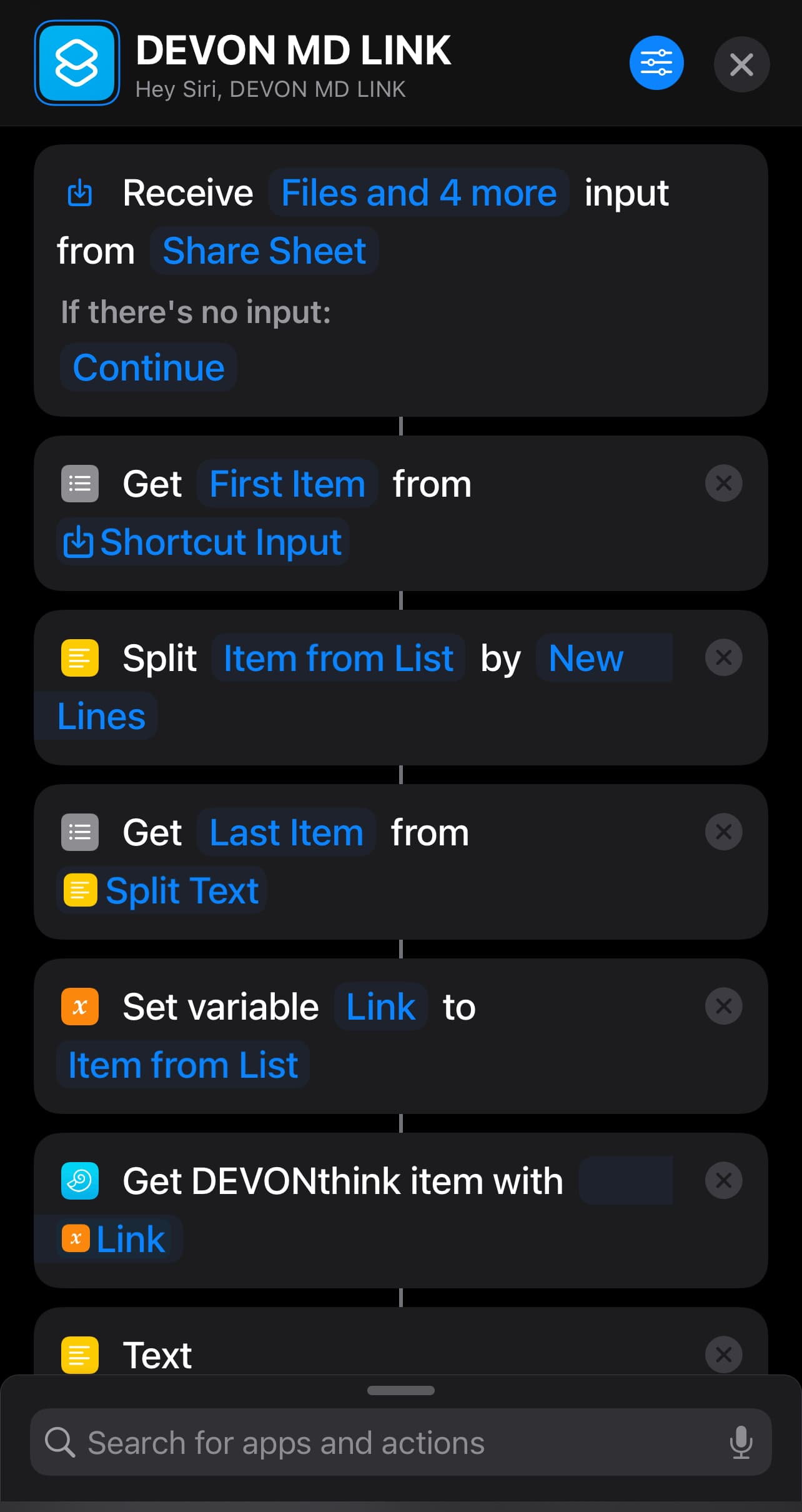This screenshot has width=802, height=1512.
Task: Search for apps and actions
Action: [x=375, y=1443]
